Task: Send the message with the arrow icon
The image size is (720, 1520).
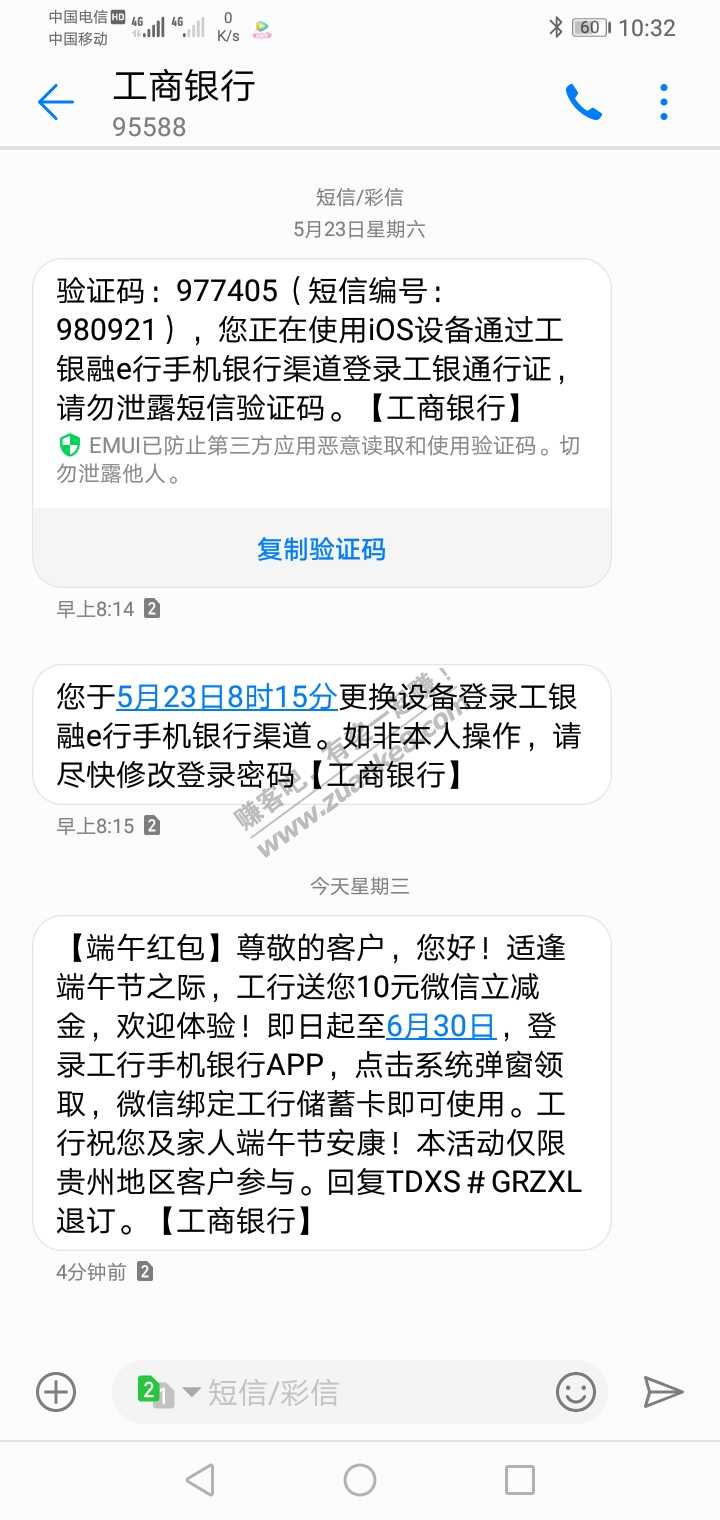Action: pyautogui.click(x=662, y=1392)
